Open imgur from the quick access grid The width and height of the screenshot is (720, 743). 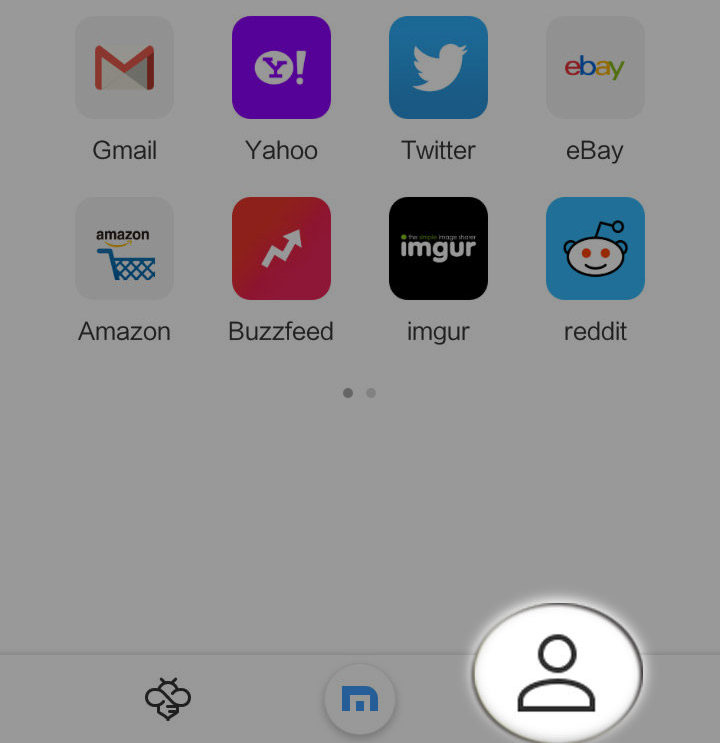tap(438, 248)
